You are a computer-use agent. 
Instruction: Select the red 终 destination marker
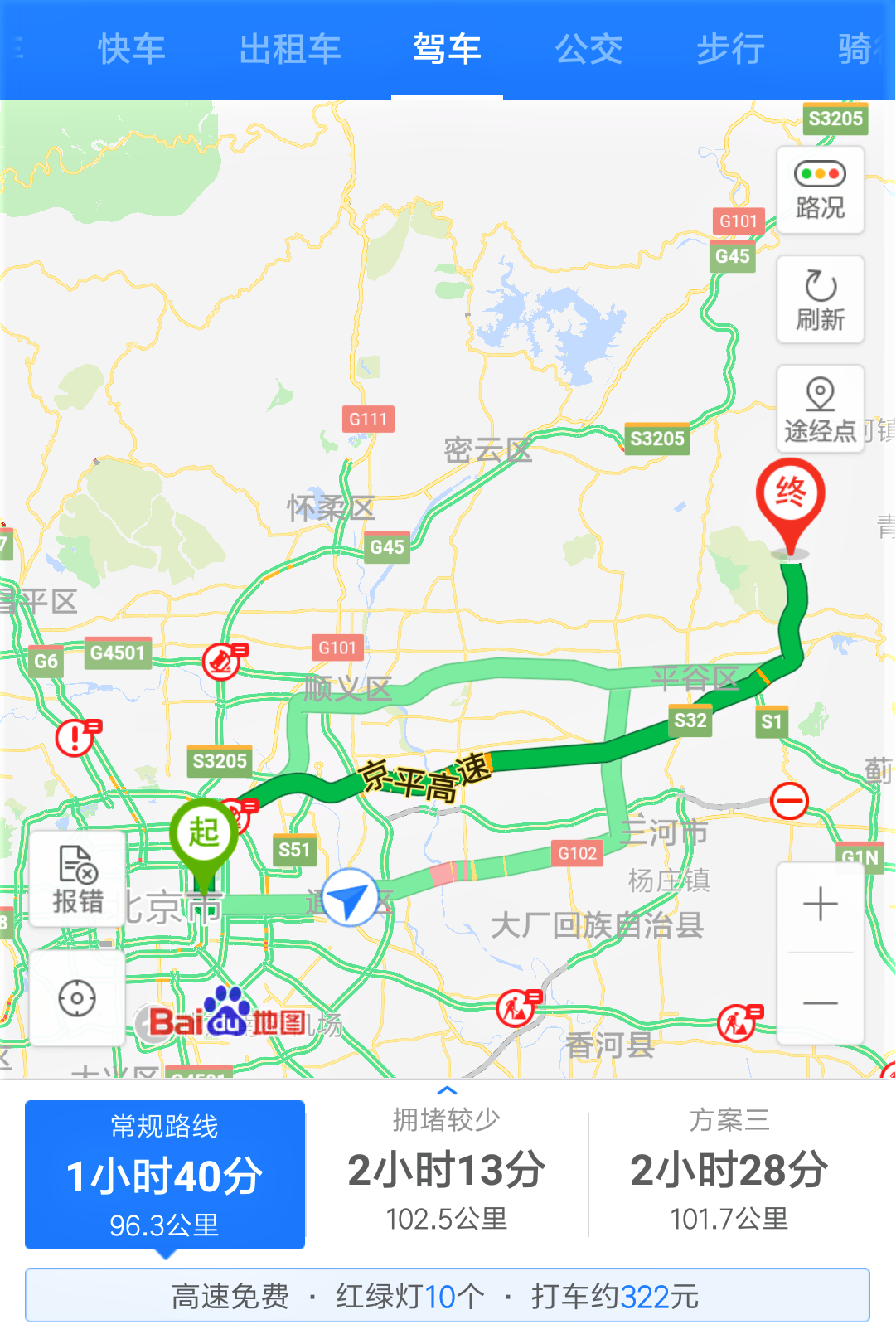pos(791,491)
